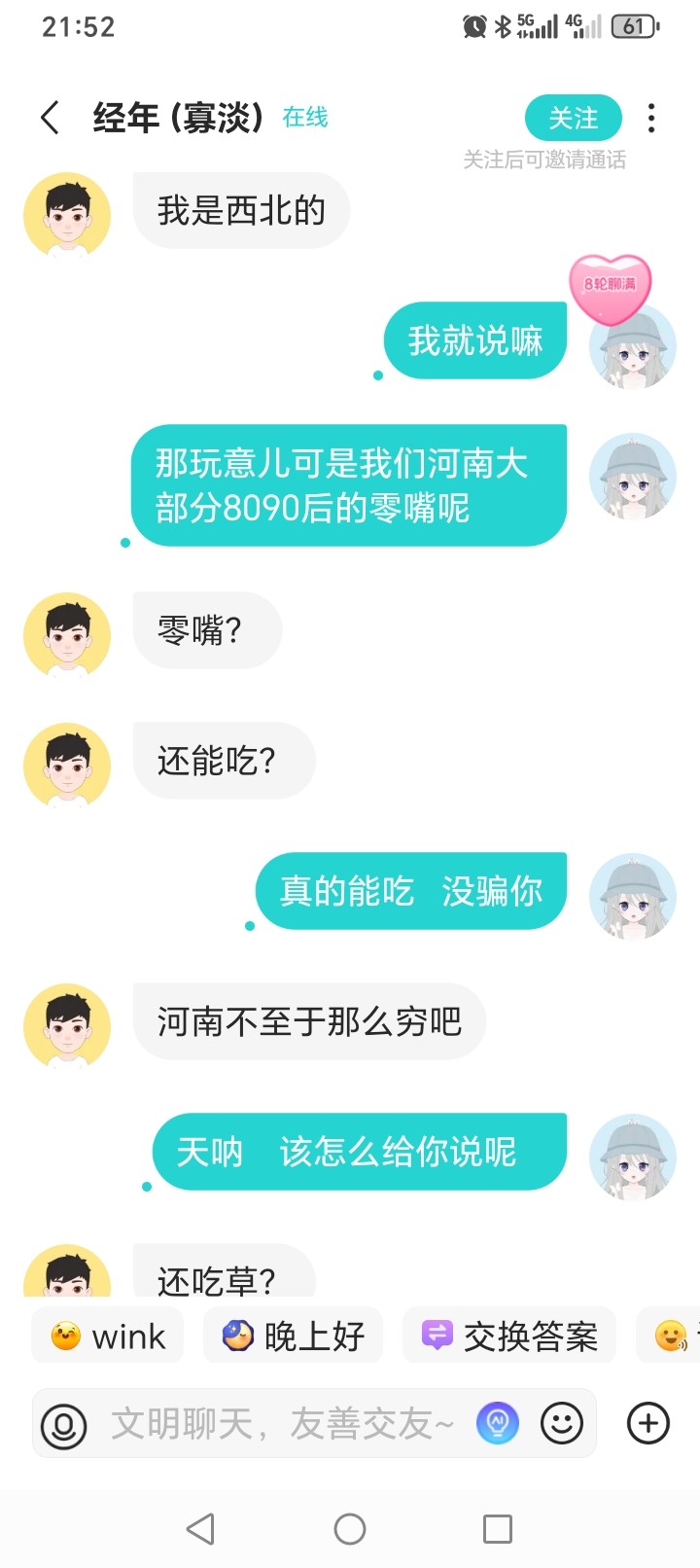Go back using the top-left arrow
Image resolution: width=700 pixels, height=1568 pixels.
click(51, 118)
